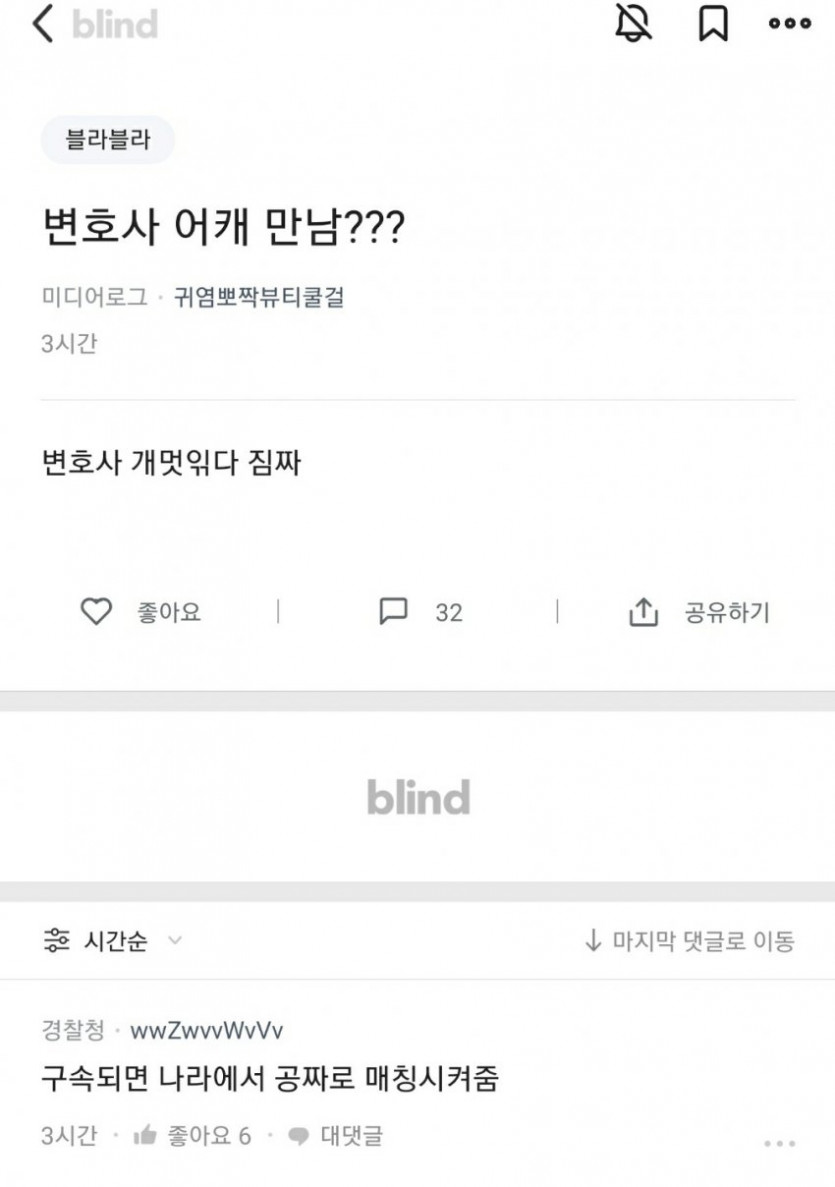The image size is (835, 1187).
Task: Jump to last comment with 마지막 댓글로 이동
Action: (689, 941)
